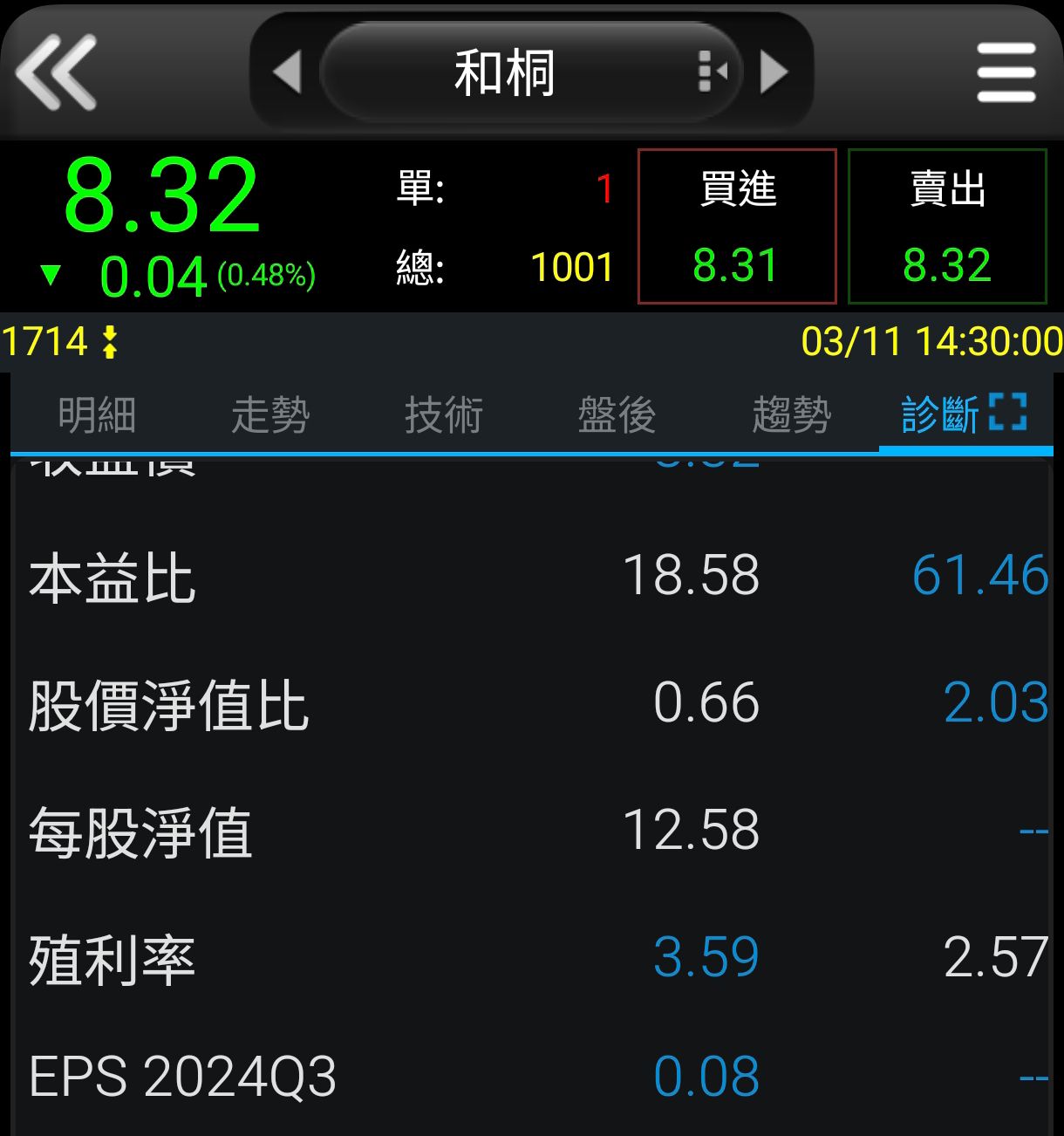Viewport: 1064px width, 1136px height.
Task: Go back with the double-arrow icon
Action: [x=56, y=72]
